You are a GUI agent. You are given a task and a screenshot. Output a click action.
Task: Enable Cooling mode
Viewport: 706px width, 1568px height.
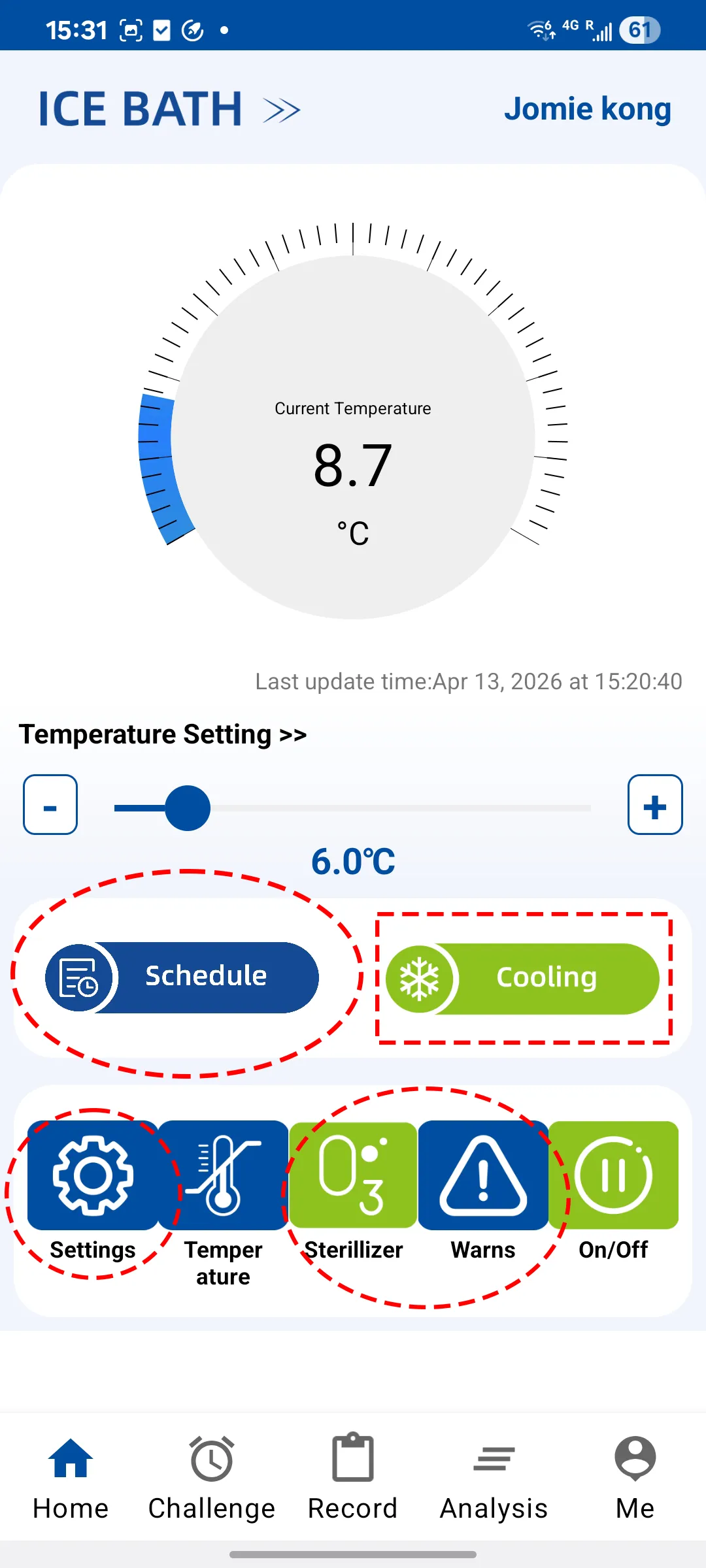[522, 977]
